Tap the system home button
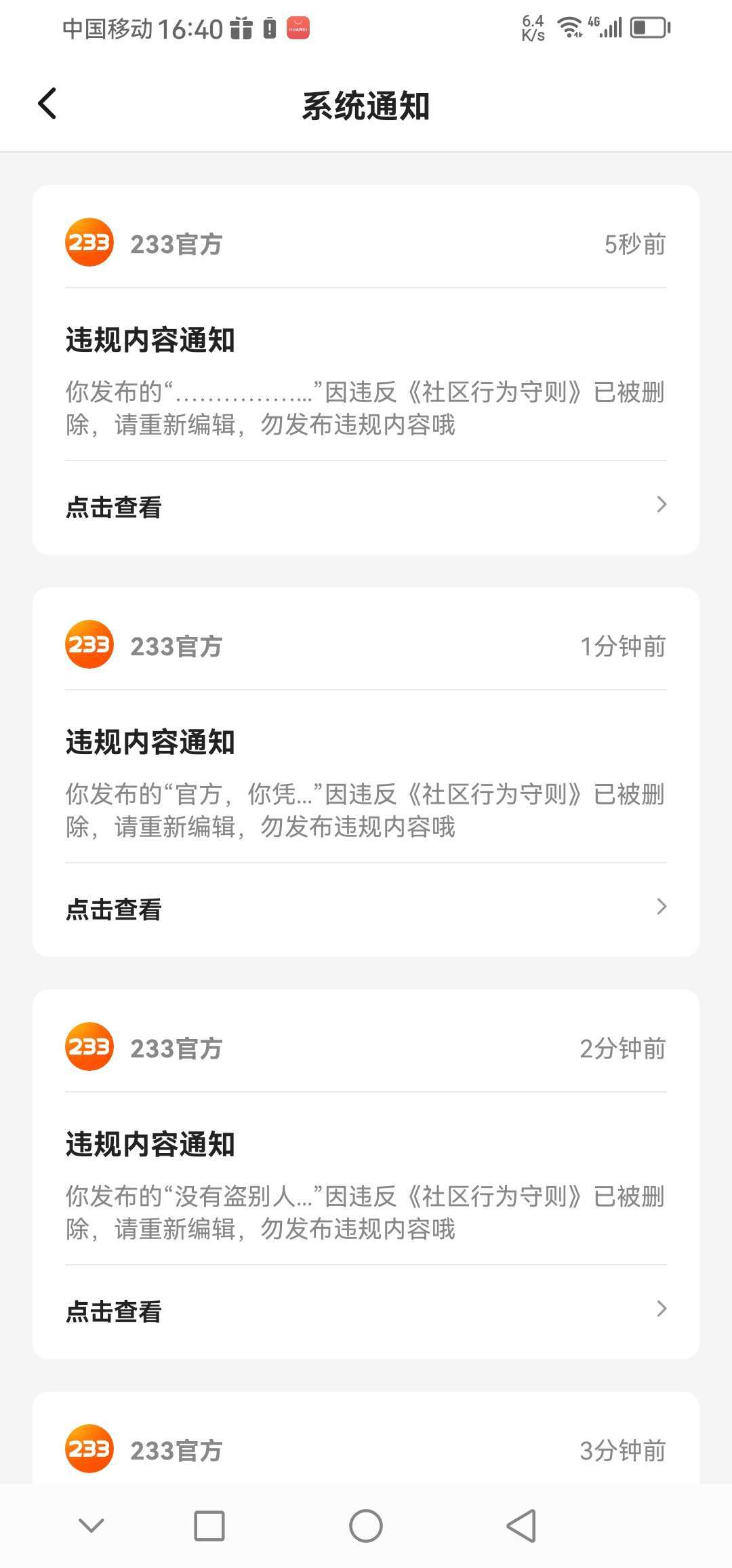732x1568 pixels. (x=366, y=1526)
